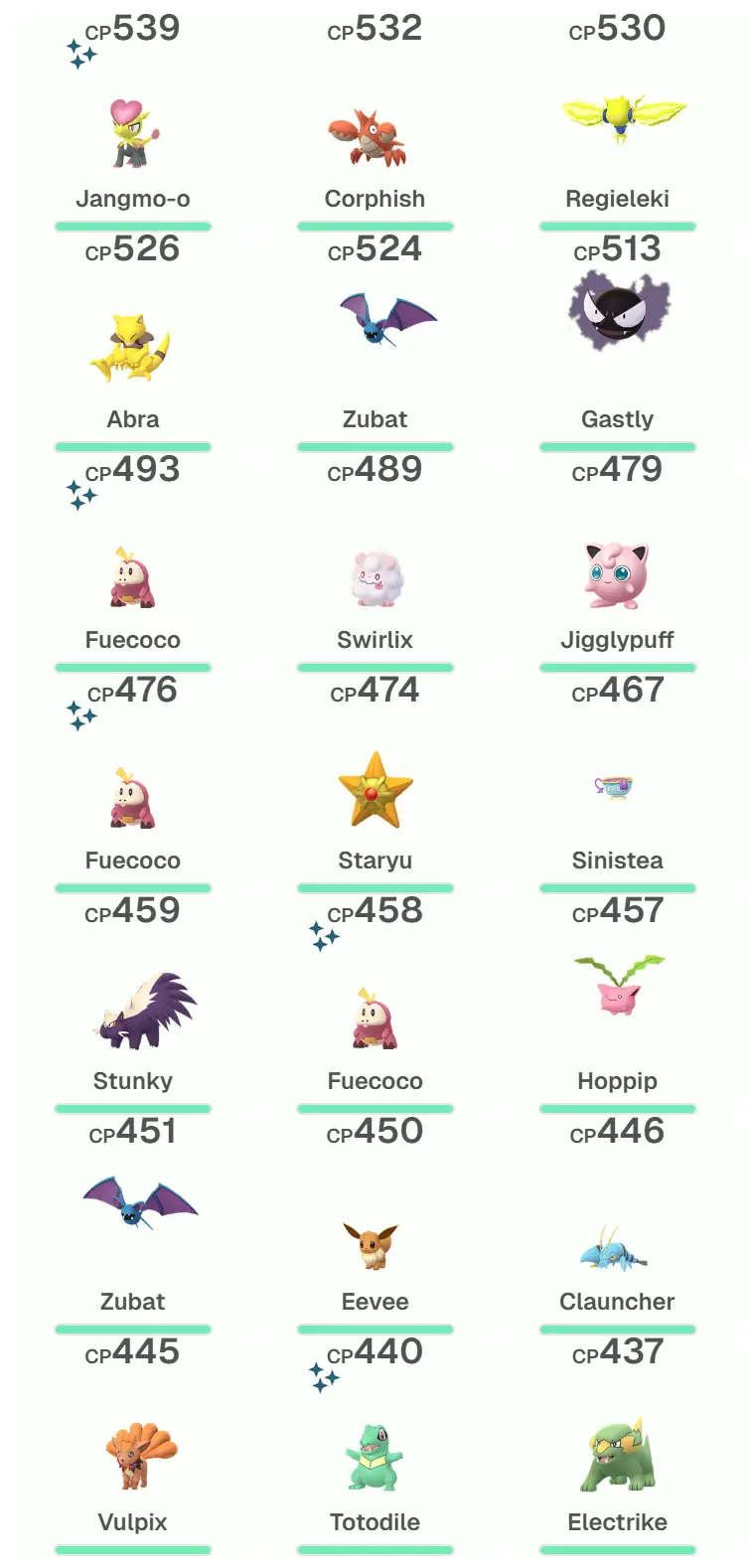This screenshot has width=751, height=1568.
Task: Open Jangmo-o with CP539
Action: click(133, 134)
